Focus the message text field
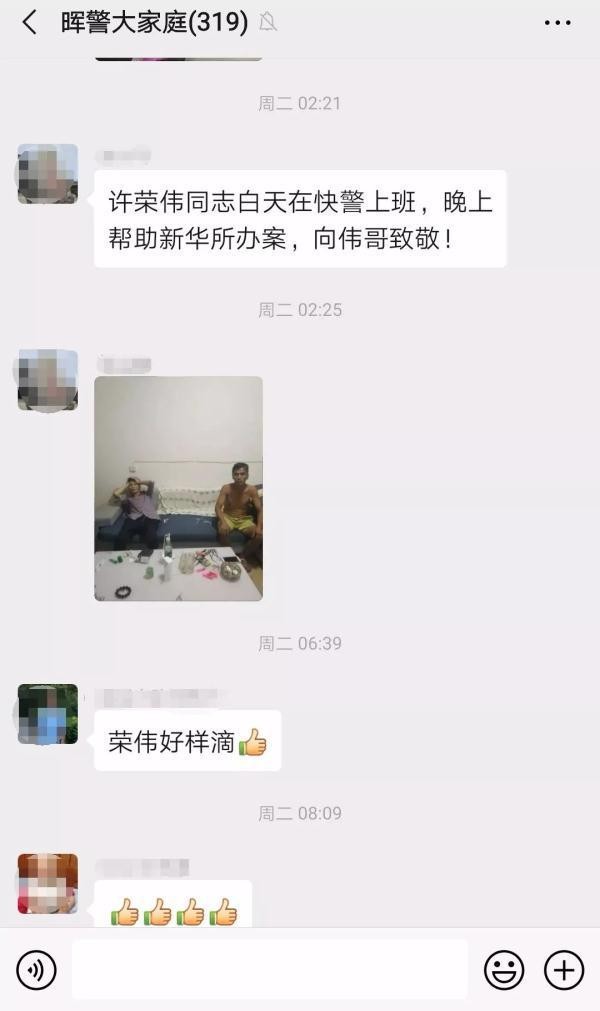The height and width of the screenshot is (1011, 600). [x=269, y=969]
